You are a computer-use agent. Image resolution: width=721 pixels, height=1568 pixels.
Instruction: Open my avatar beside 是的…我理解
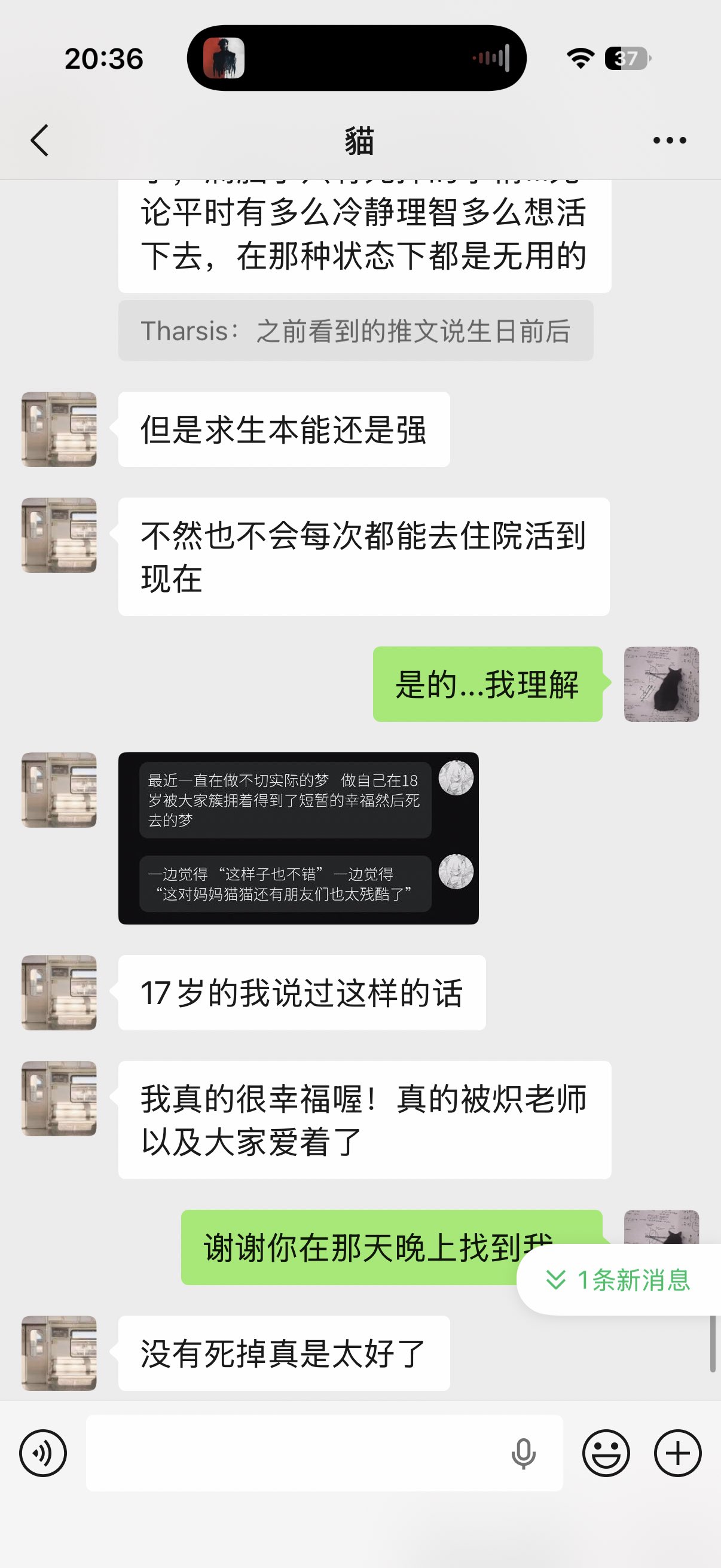(x=661, y=684)
